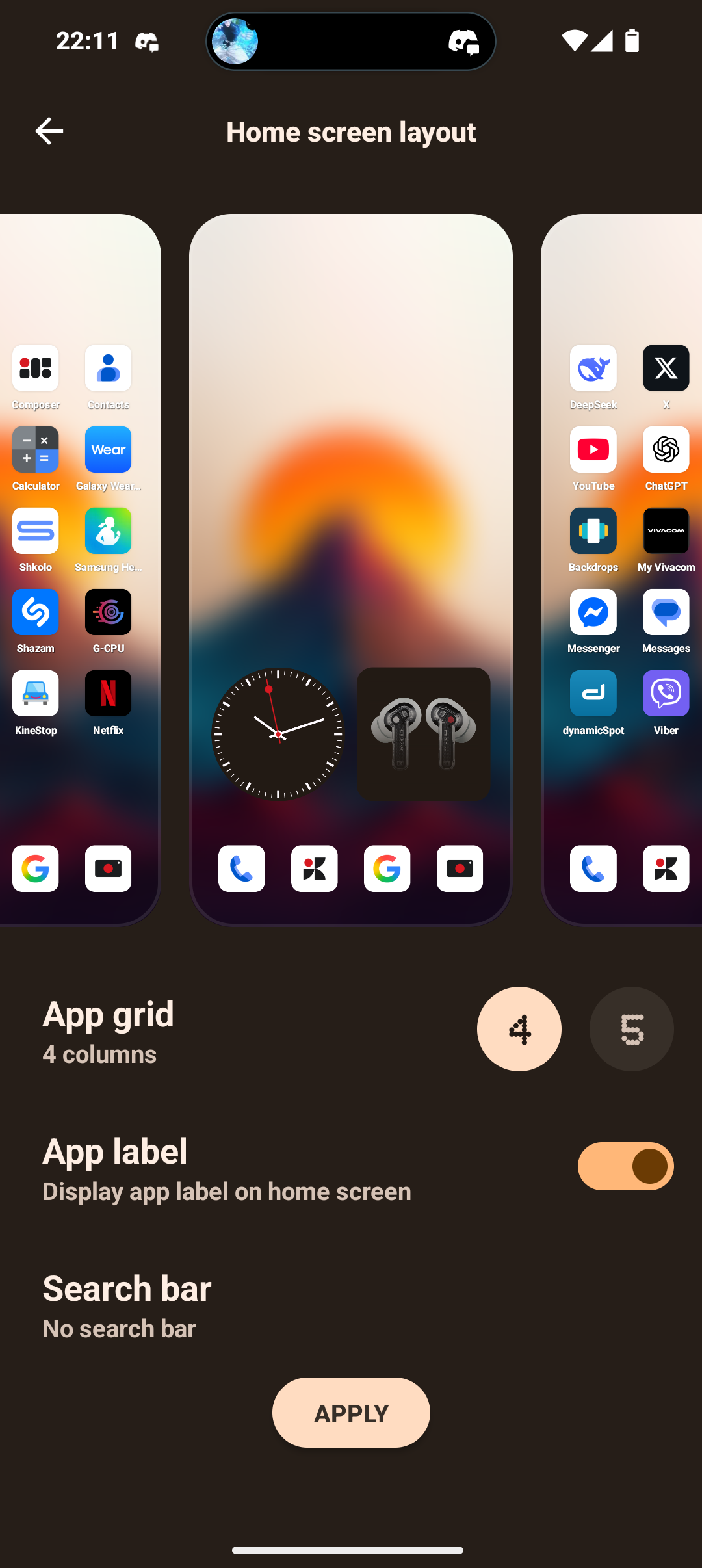Image resolution: width=702 pixels, height=1568 pixels.
Task: Click the Messenger icon
Action: pyautogui.click(x=593, y=612)
